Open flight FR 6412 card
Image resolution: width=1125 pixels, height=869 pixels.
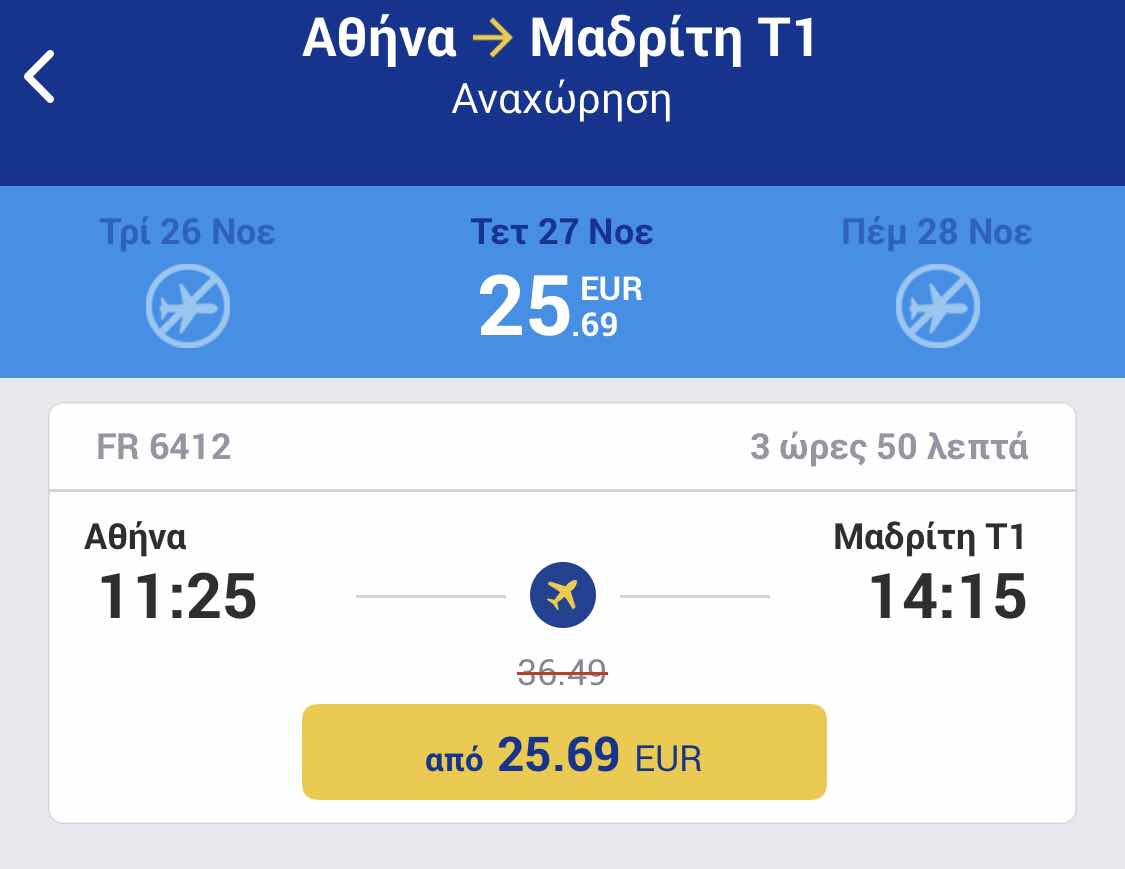coord(562,580)
